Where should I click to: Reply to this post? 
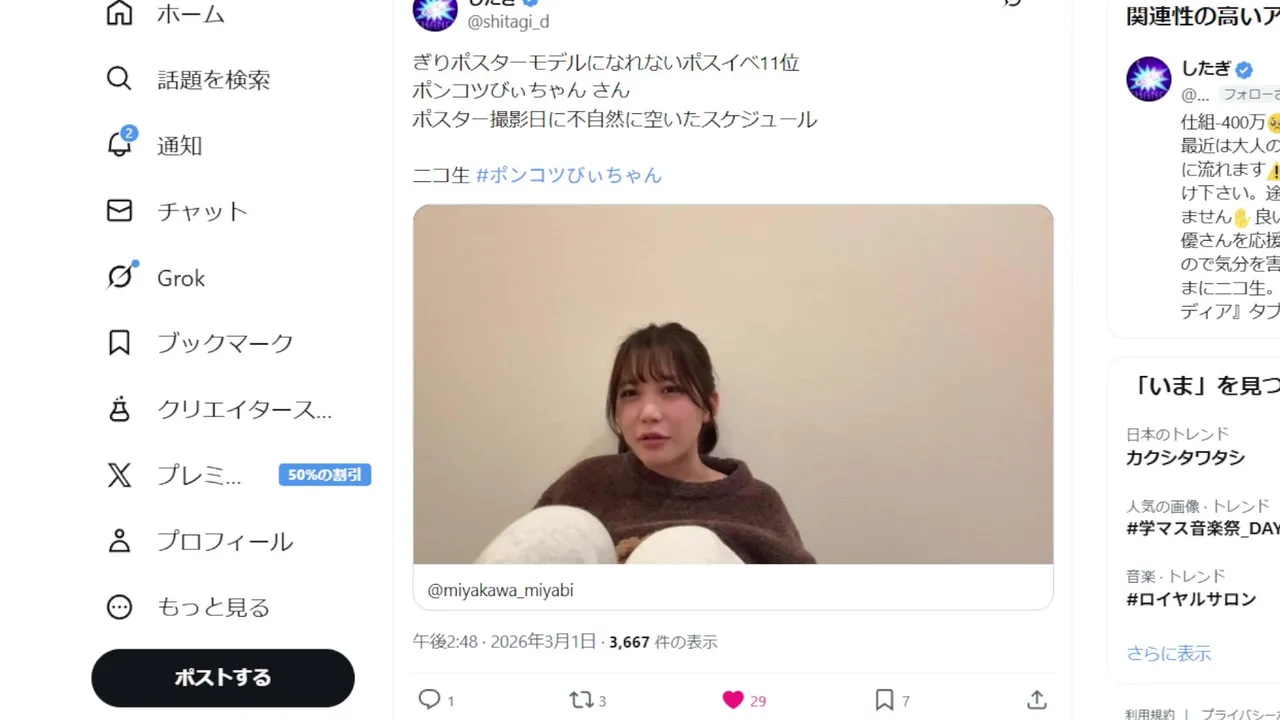pyautogui.click(x=430, y=700)
